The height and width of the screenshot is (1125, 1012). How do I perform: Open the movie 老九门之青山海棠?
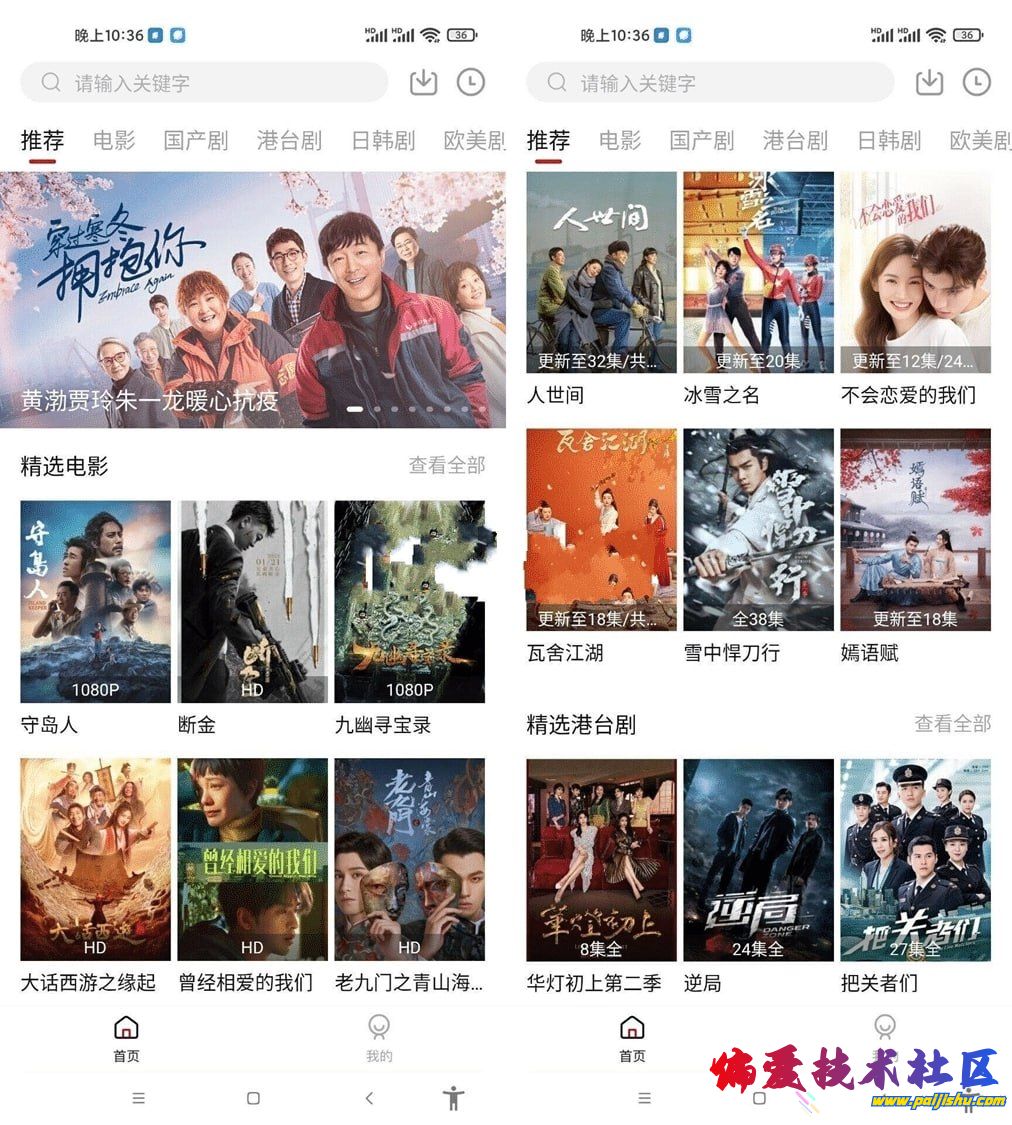409,858
